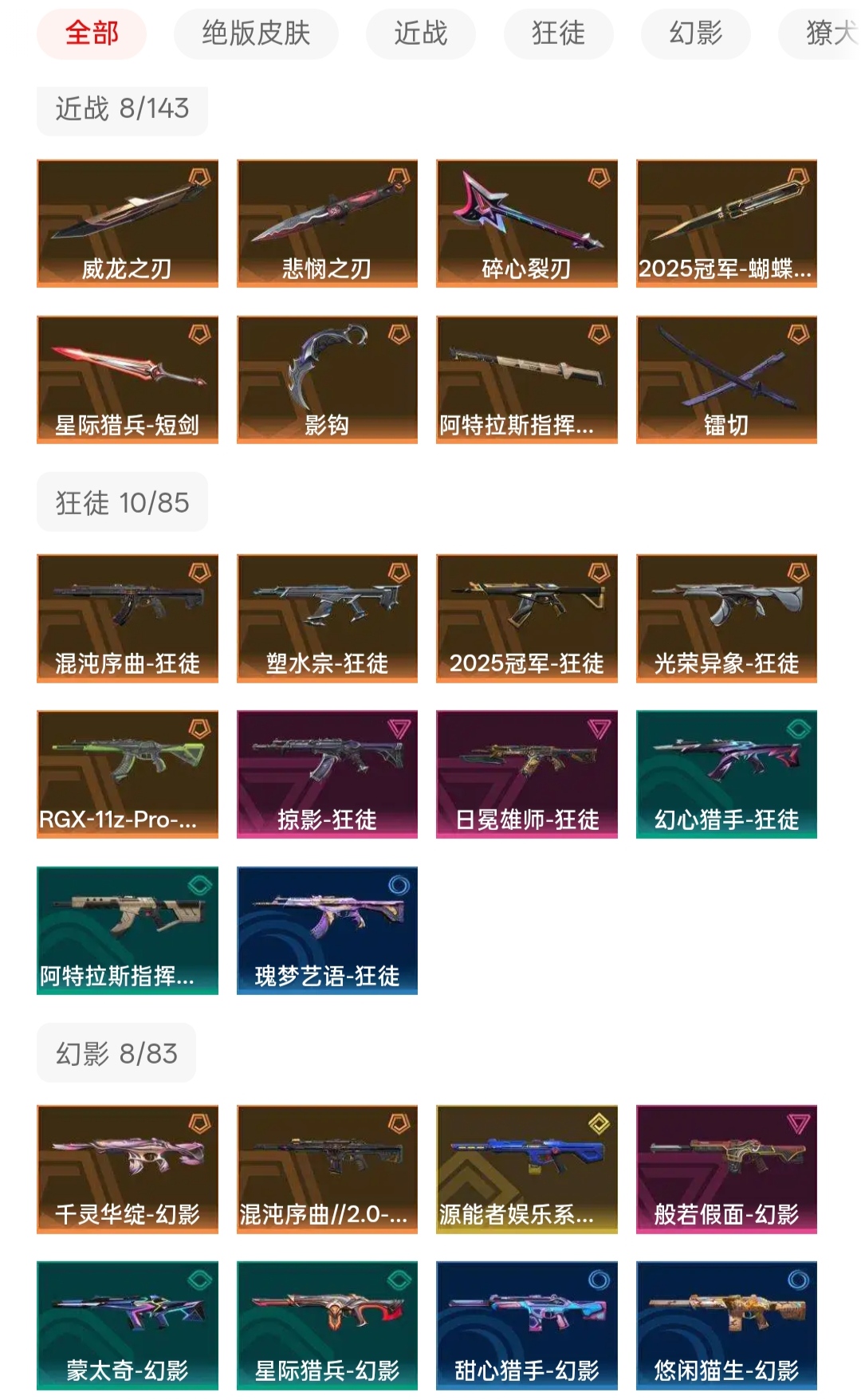View the 悠闲猫生-幻影 skin
This screenshot has width=861, height=1400.
[x=726, y=1325]
